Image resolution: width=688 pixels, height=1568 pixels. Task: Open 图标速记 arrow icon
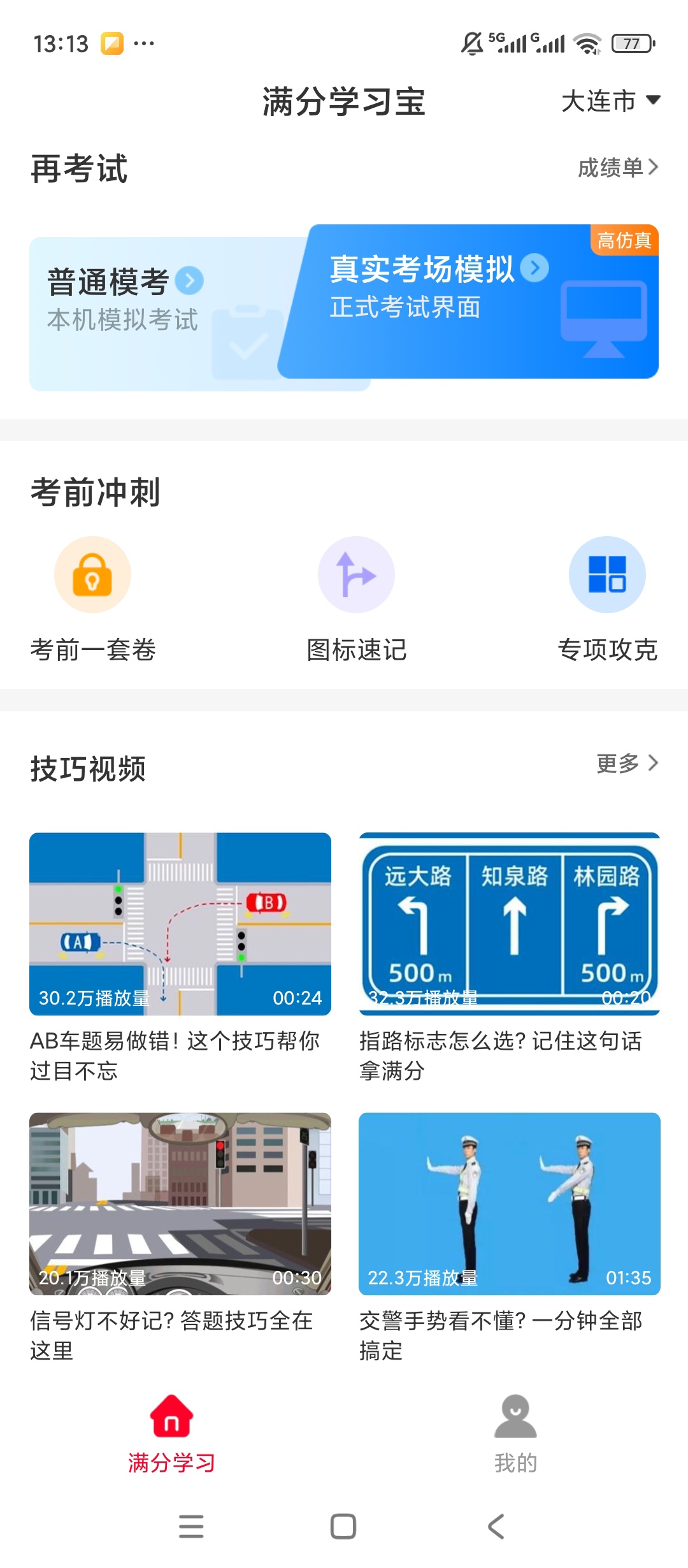coord(355,574)
